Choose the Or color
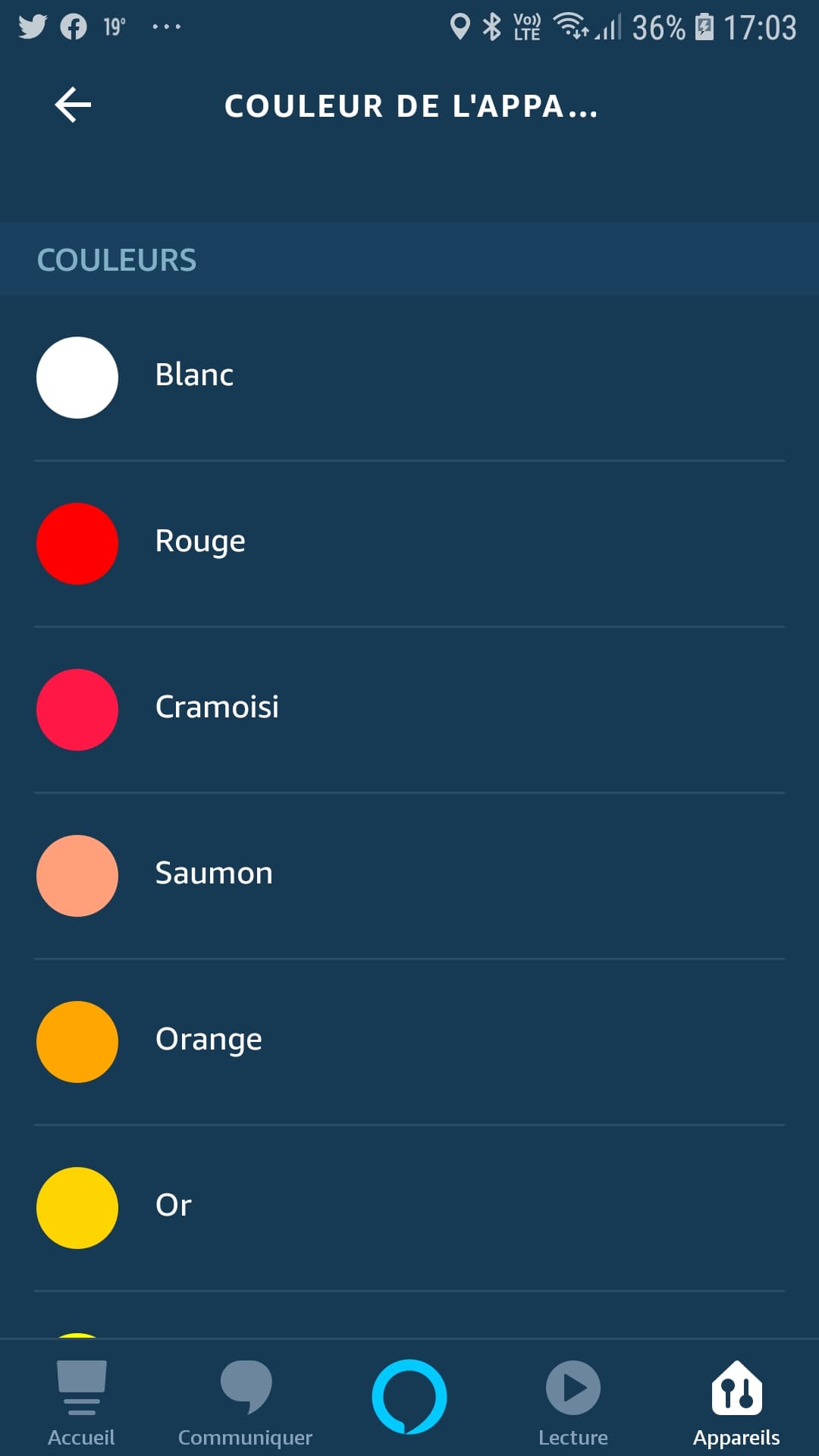The image size is (819, 1456). click(409, 1208)
